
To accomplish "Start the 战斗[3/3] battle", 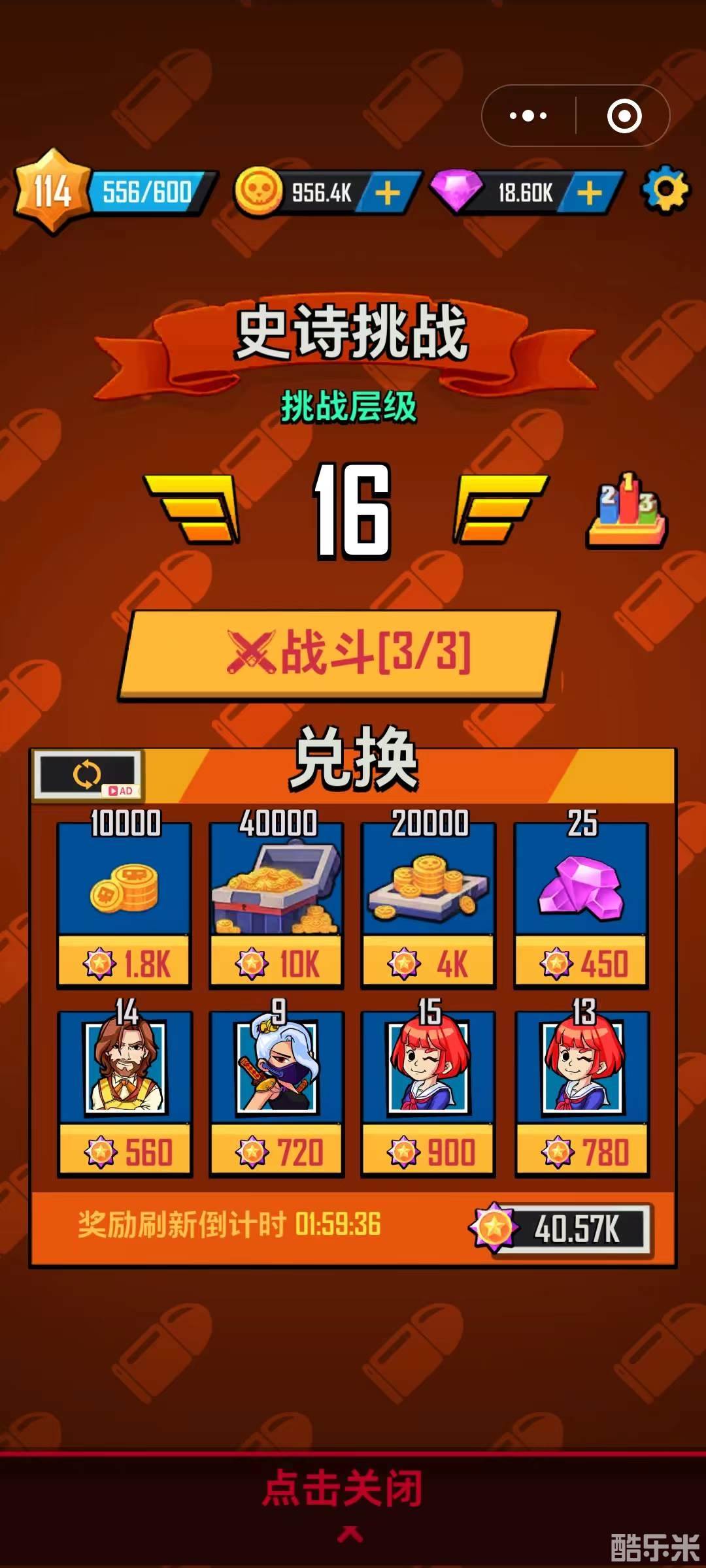I will (x=339, y=655).
